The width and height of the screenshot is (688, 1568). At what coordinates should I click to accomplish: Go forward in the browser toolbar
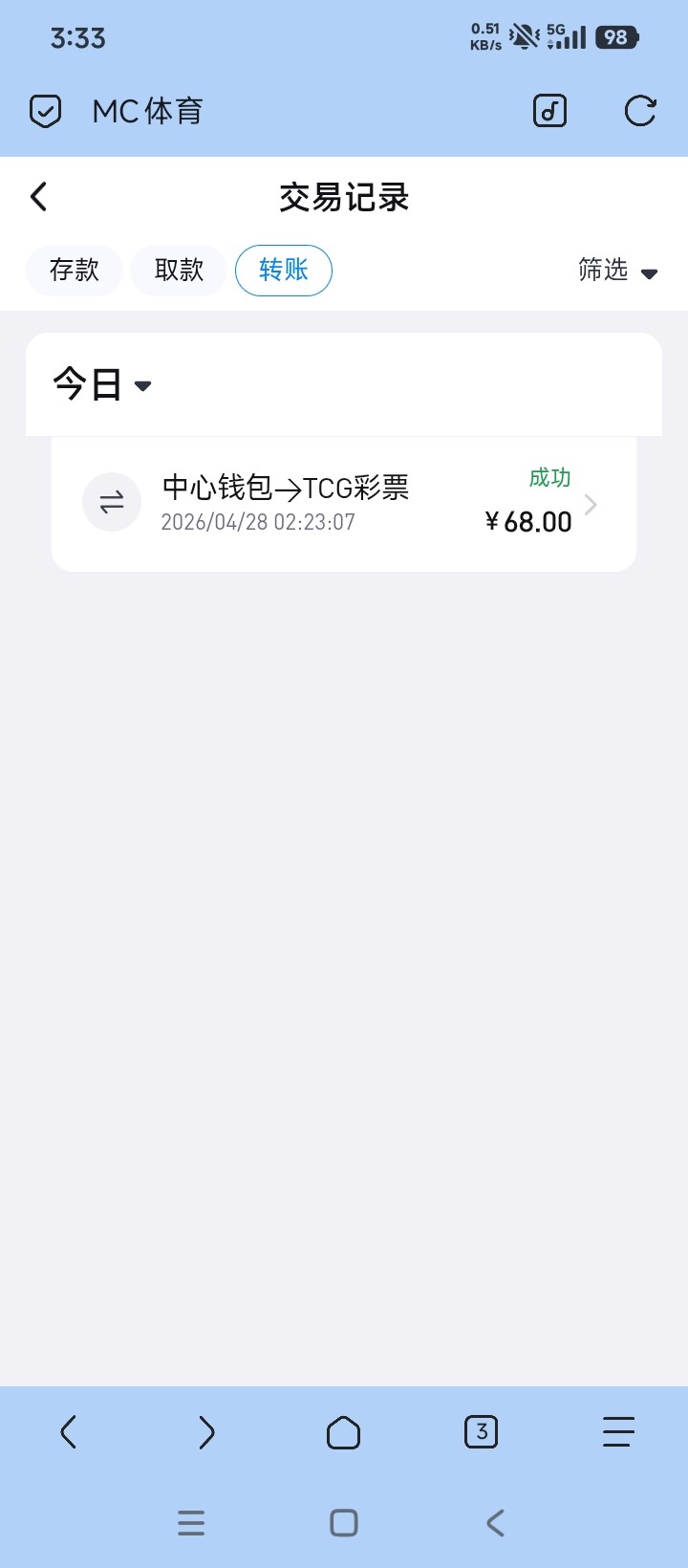click(206, 1432)
